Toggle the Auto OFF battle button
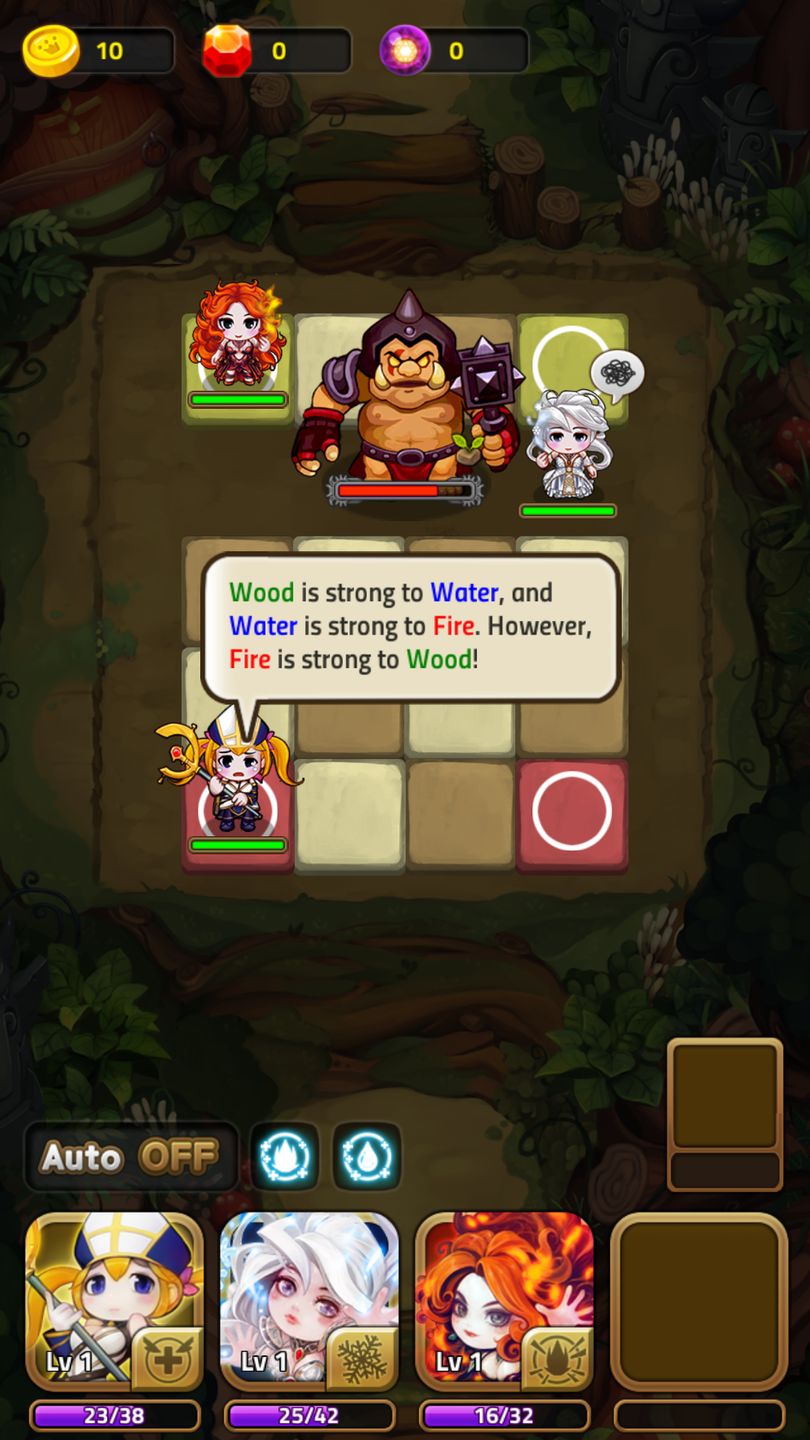The image size is (810, 1440). (131, 1157)
